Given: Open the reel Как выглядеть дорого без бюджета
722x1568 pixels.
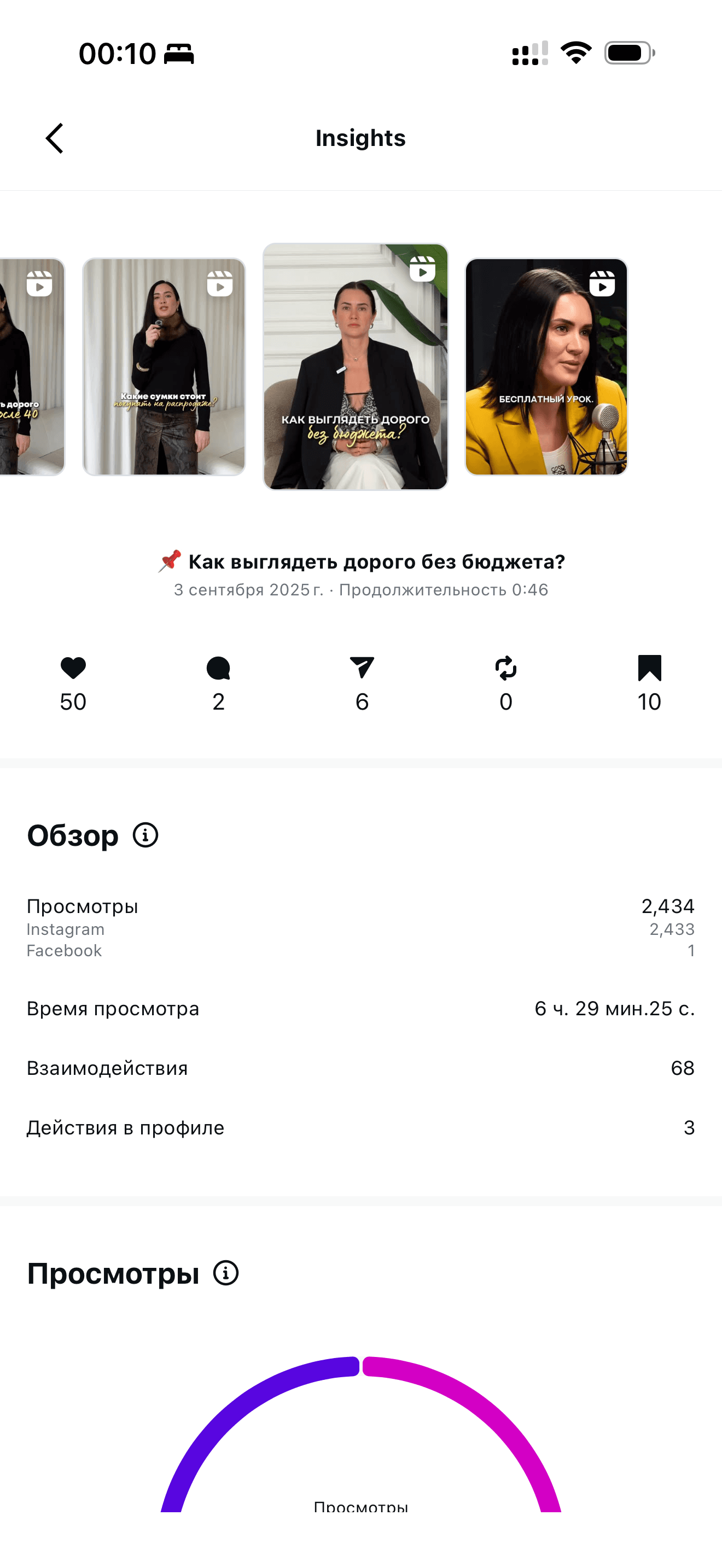Looking at the screenshot, I should point(356,365).
